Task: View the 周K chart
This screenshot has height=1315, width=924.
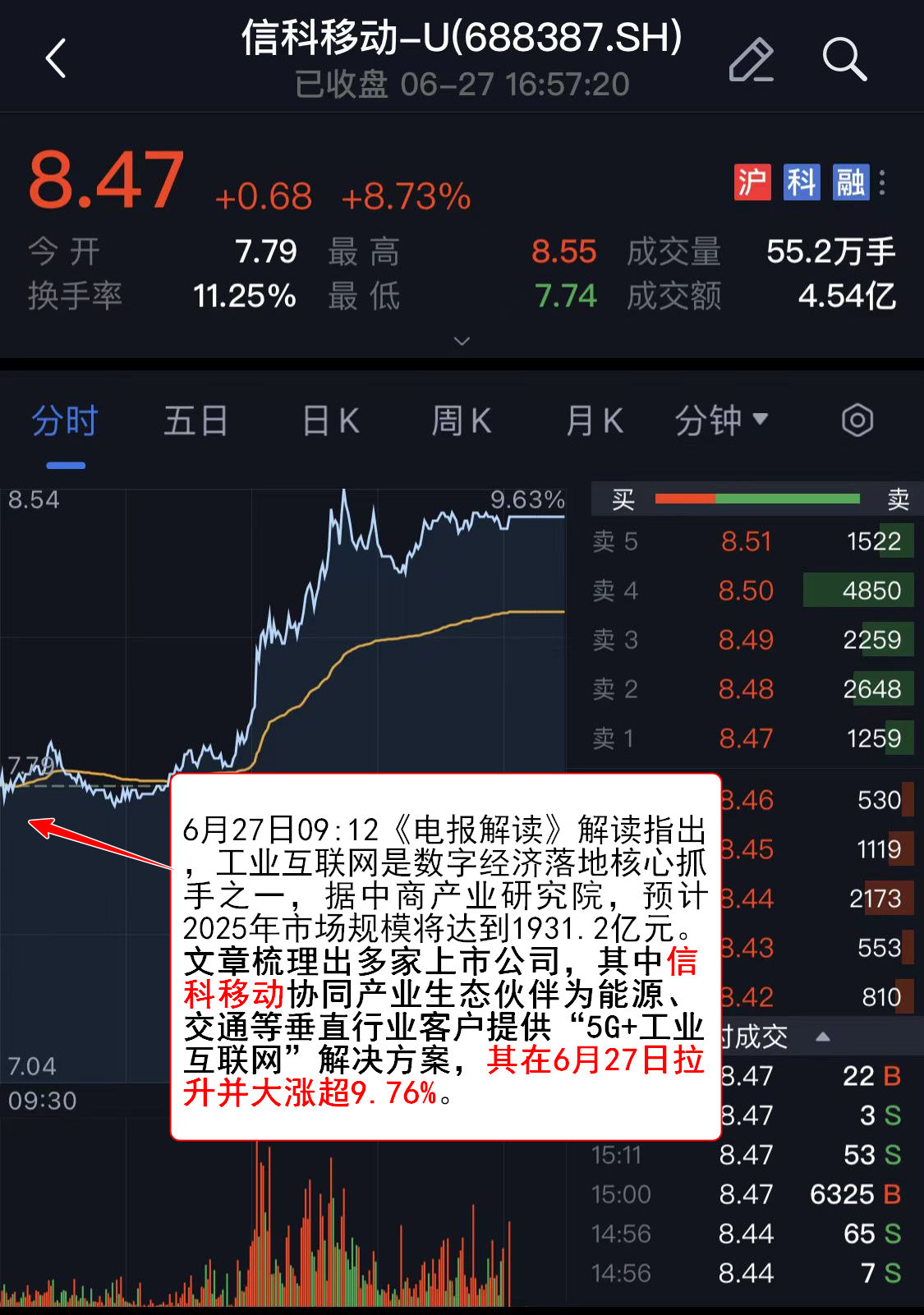Action: click(462, 421)
